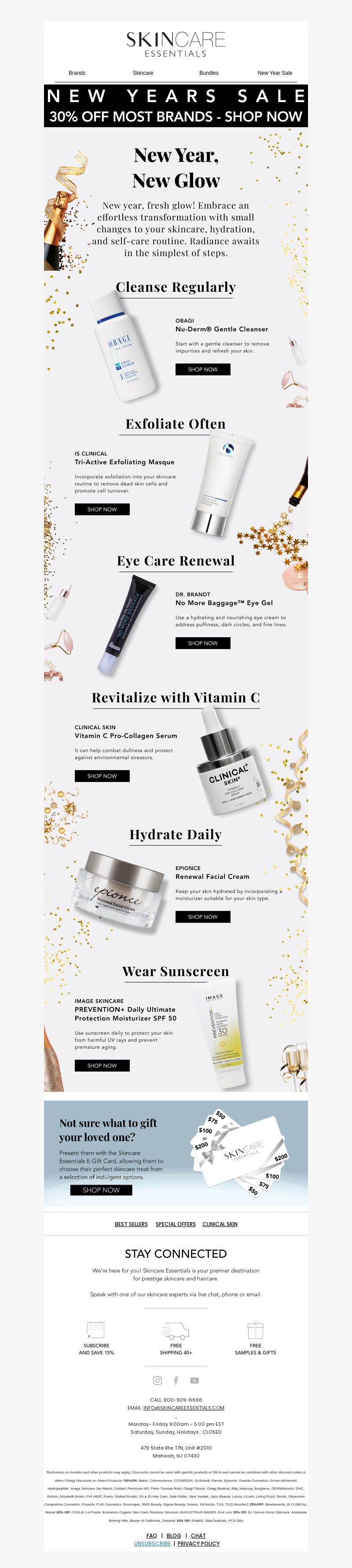352x1568 pixels.
Task: Open the YouTube icon
Action: pyautogui.click(x=194, y=1381)
